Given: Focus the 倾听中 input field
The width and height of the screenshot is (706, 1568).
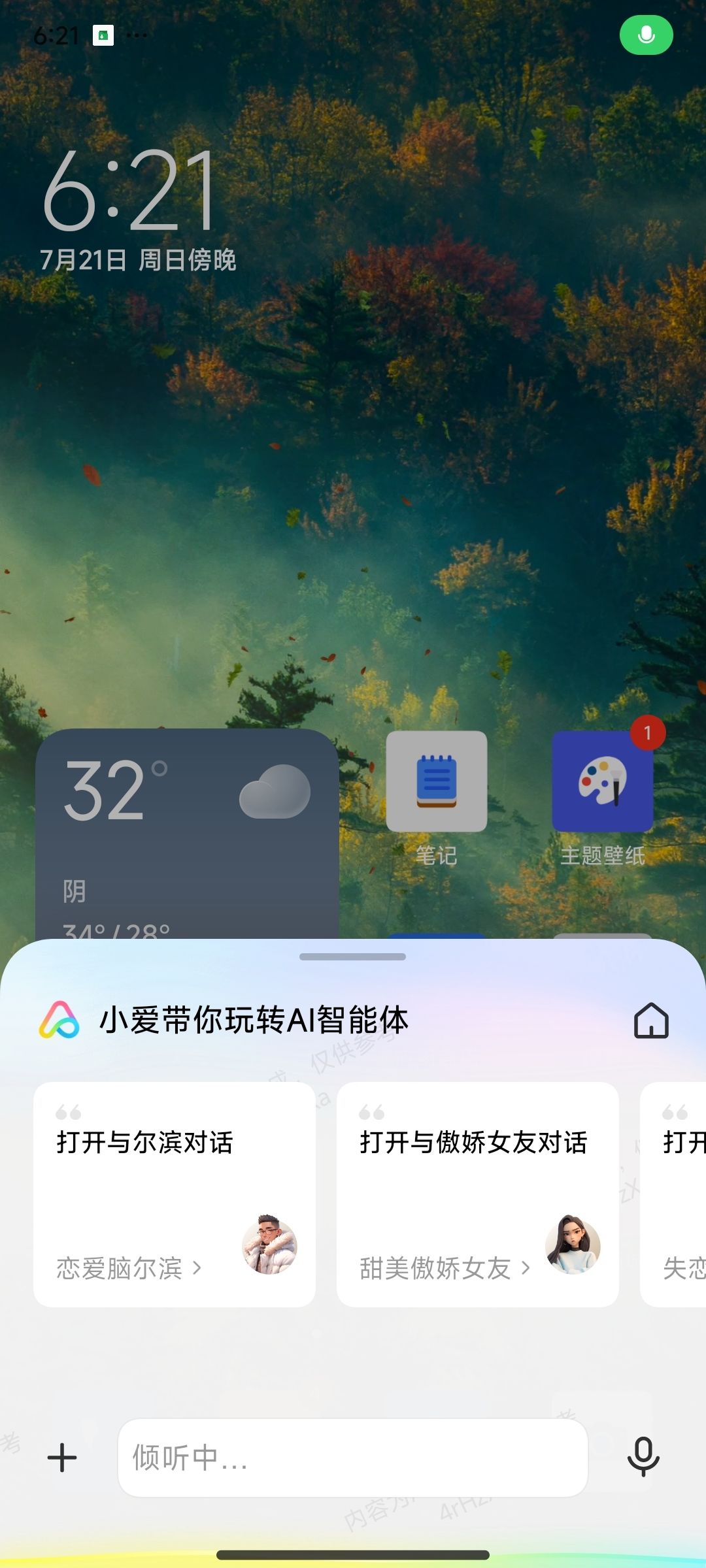Looking at the screenshot, I should pyautogui.click(x=353, y=1458).
